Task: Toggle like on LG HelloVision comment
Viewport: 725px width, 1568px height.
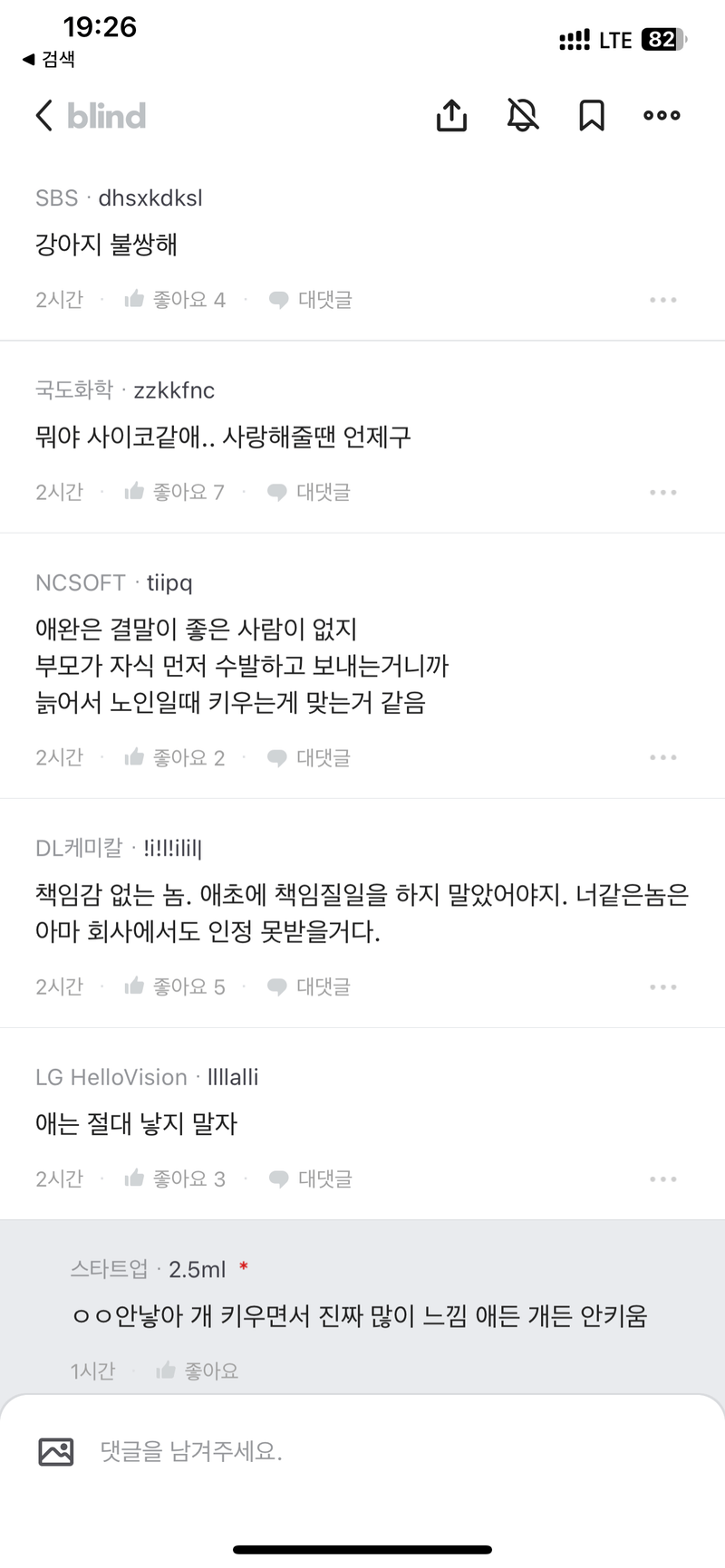Action: (x=132, y=1178)
